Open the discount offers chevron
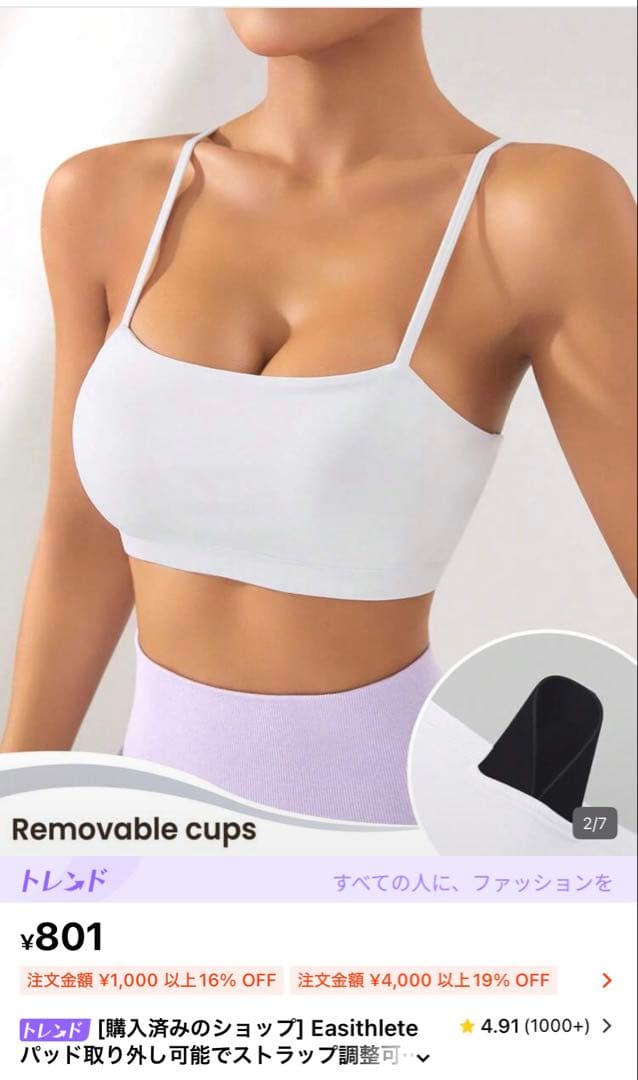The image size is (638, 1080). point(606,979)
